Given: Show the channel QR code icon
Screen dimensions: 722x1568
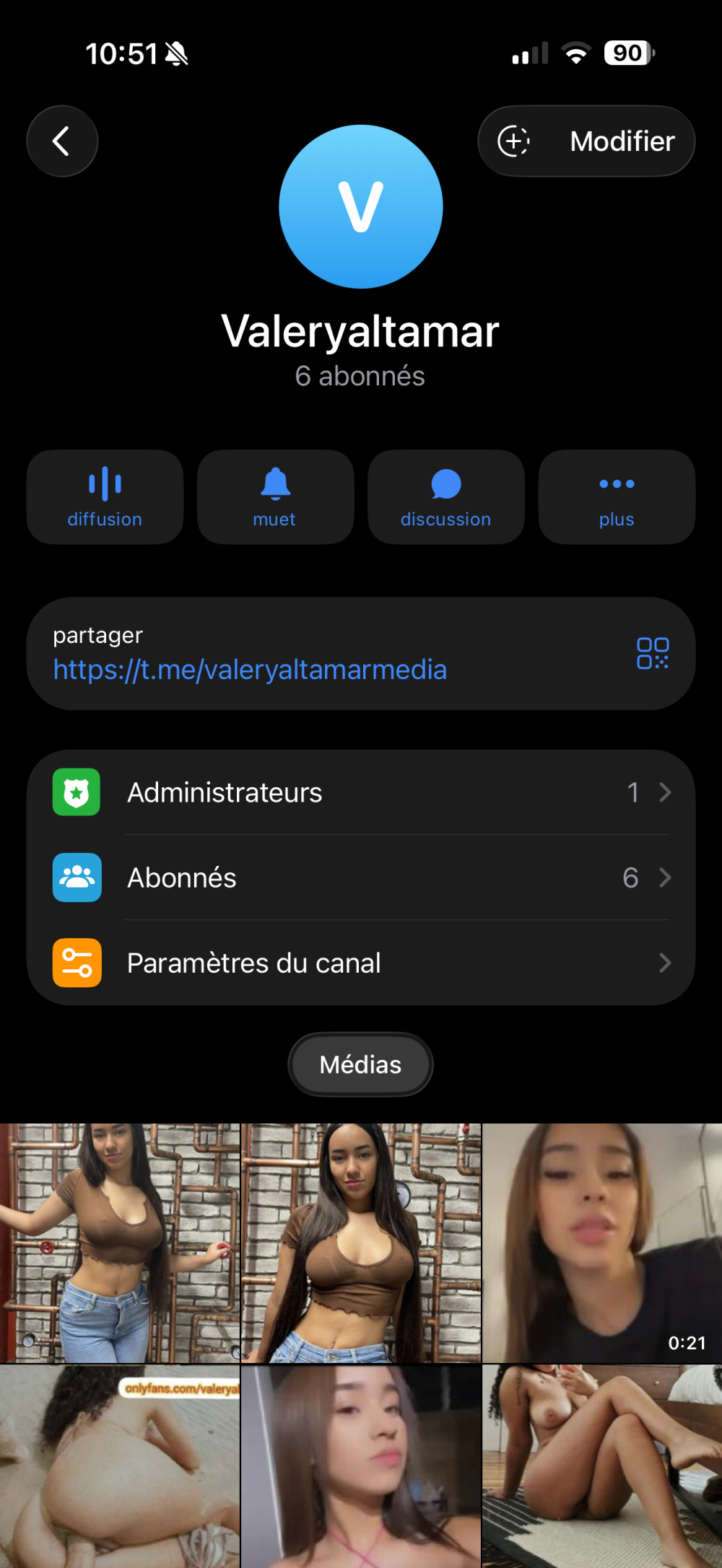Looking at the screenshot, I should click(x=653, y=653).
